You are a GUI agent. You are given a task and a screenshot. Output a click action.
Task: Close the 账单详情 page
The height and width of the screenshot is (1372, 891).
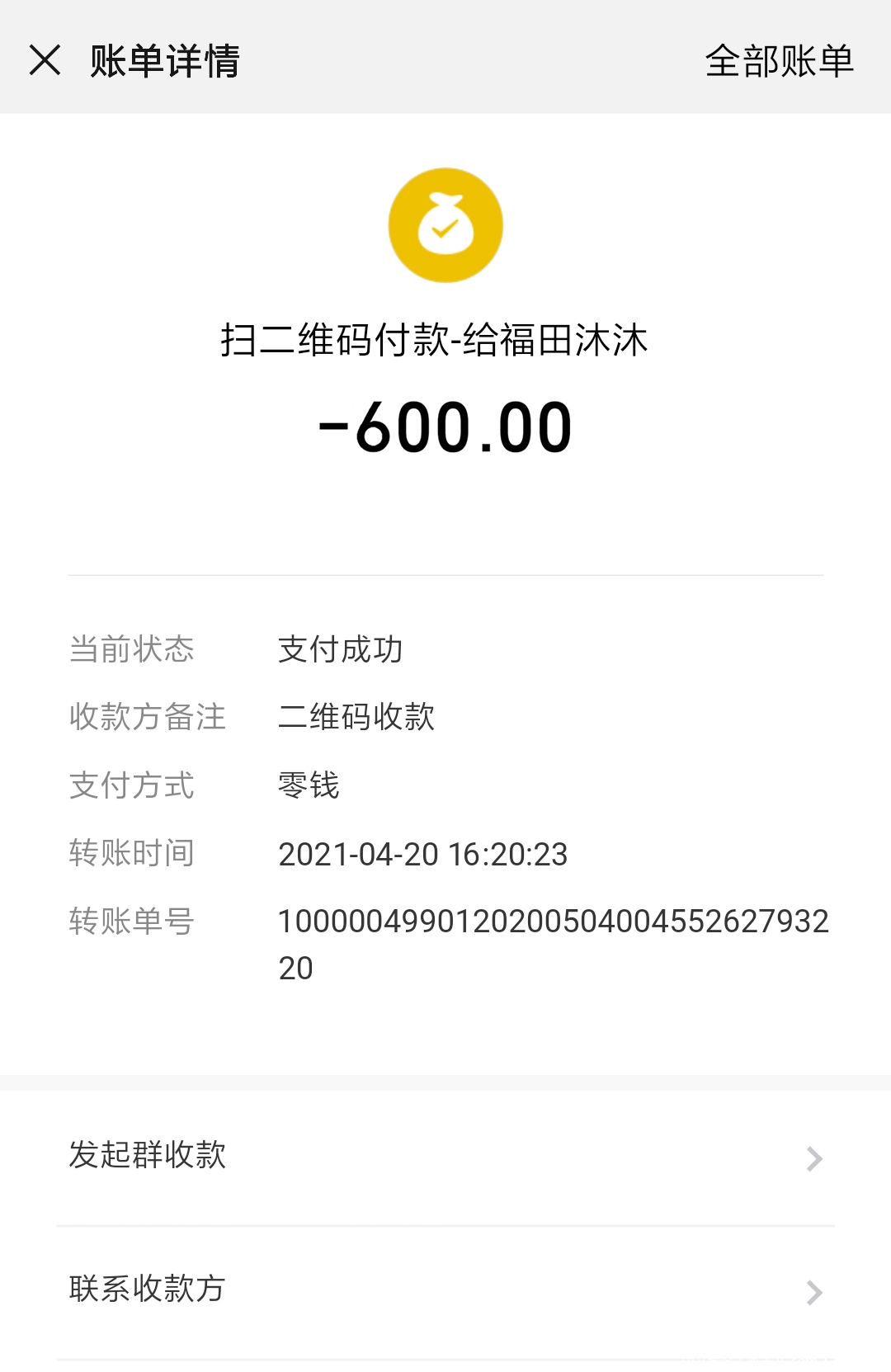(45, 60)
